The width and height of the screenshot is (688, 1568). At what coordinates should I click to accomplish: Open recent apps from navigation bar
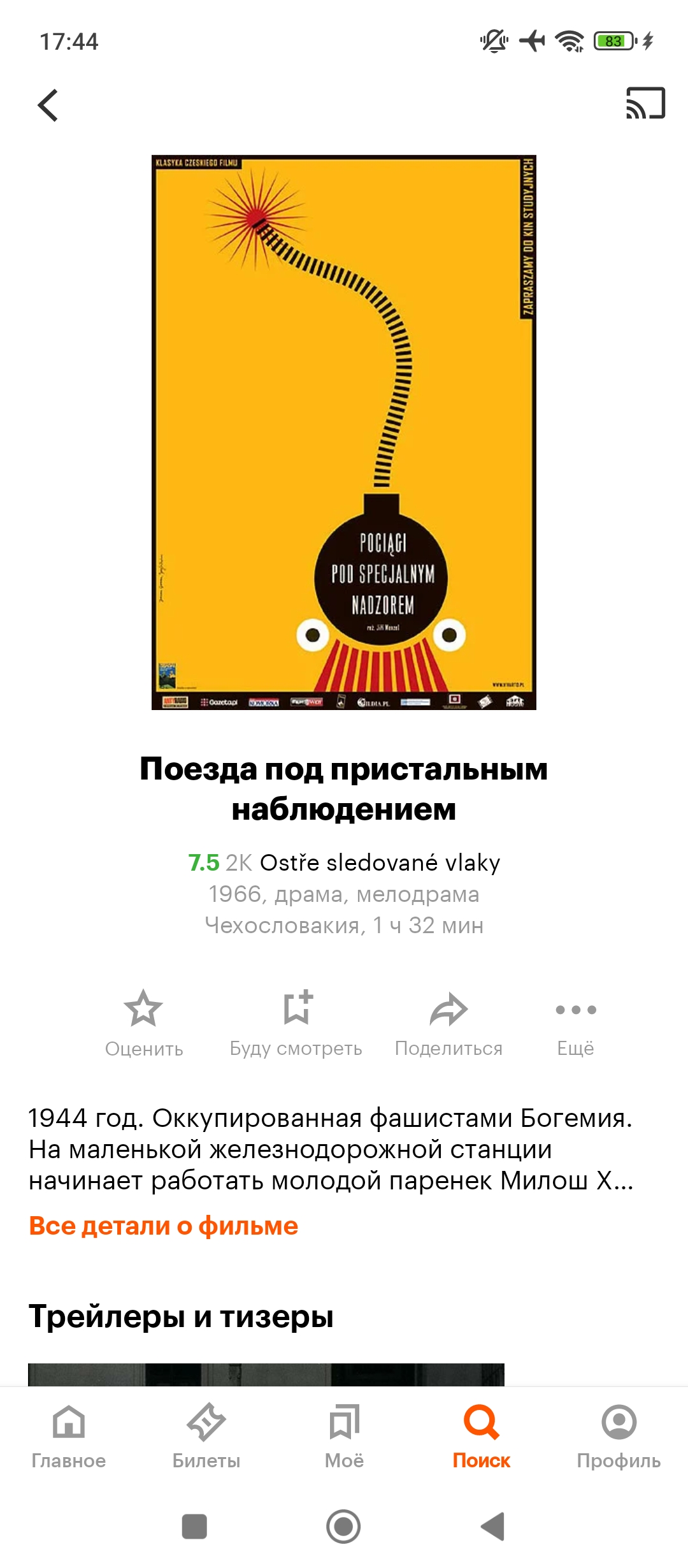coord(194,1527)
